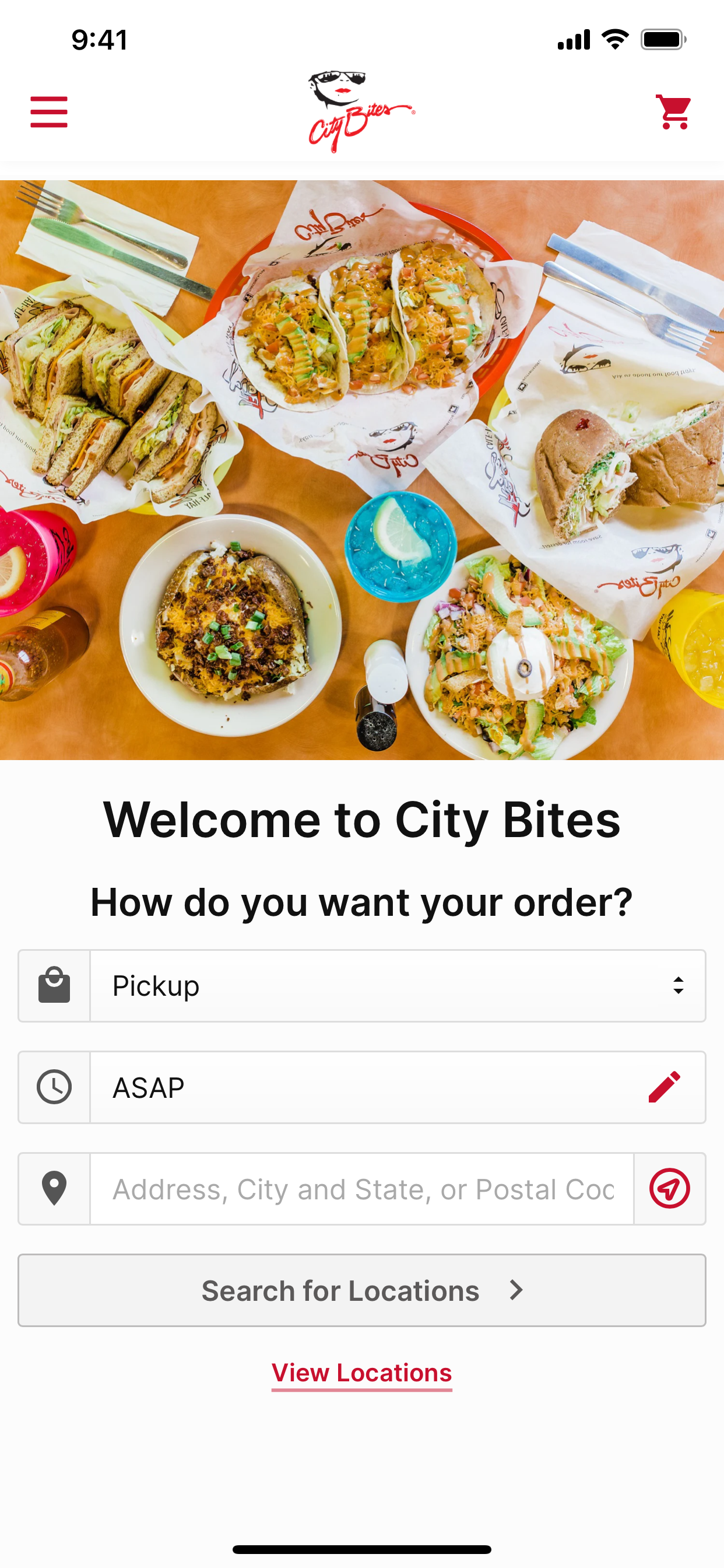Click the bag icon beside Pickup
The height and width of the screenshot is (1568, 724).
(x=54, y=986)
